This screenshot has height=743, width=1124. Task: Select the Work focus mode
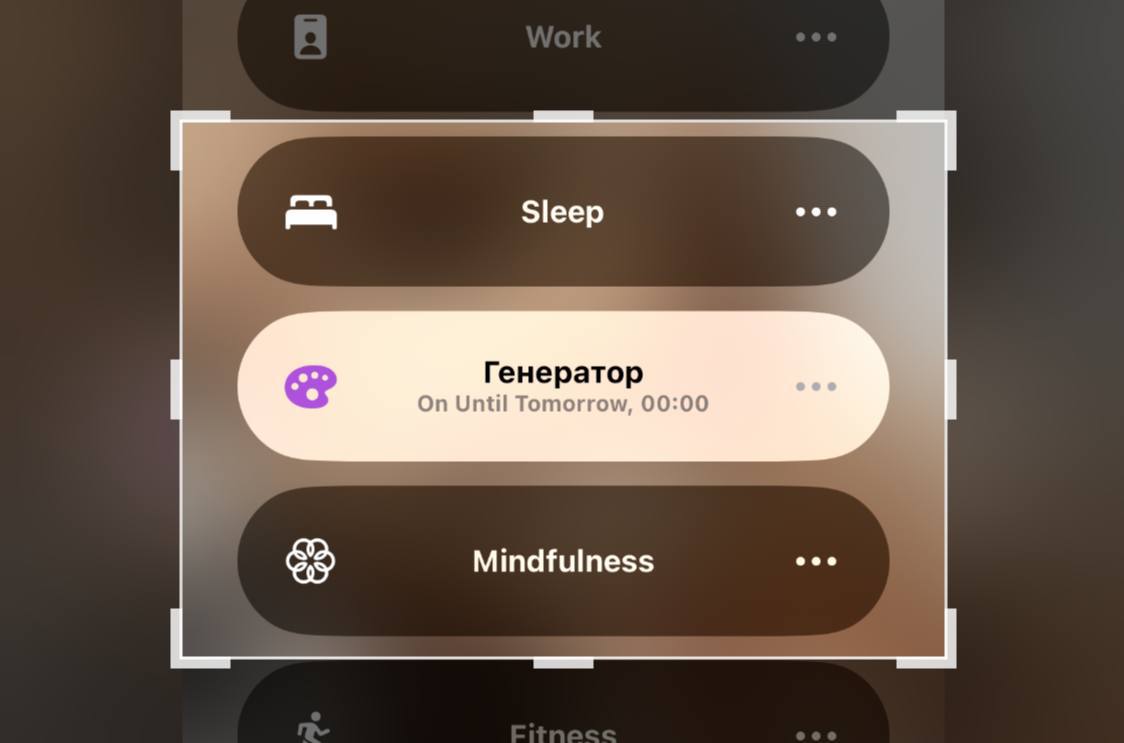(x=561, y=38)
